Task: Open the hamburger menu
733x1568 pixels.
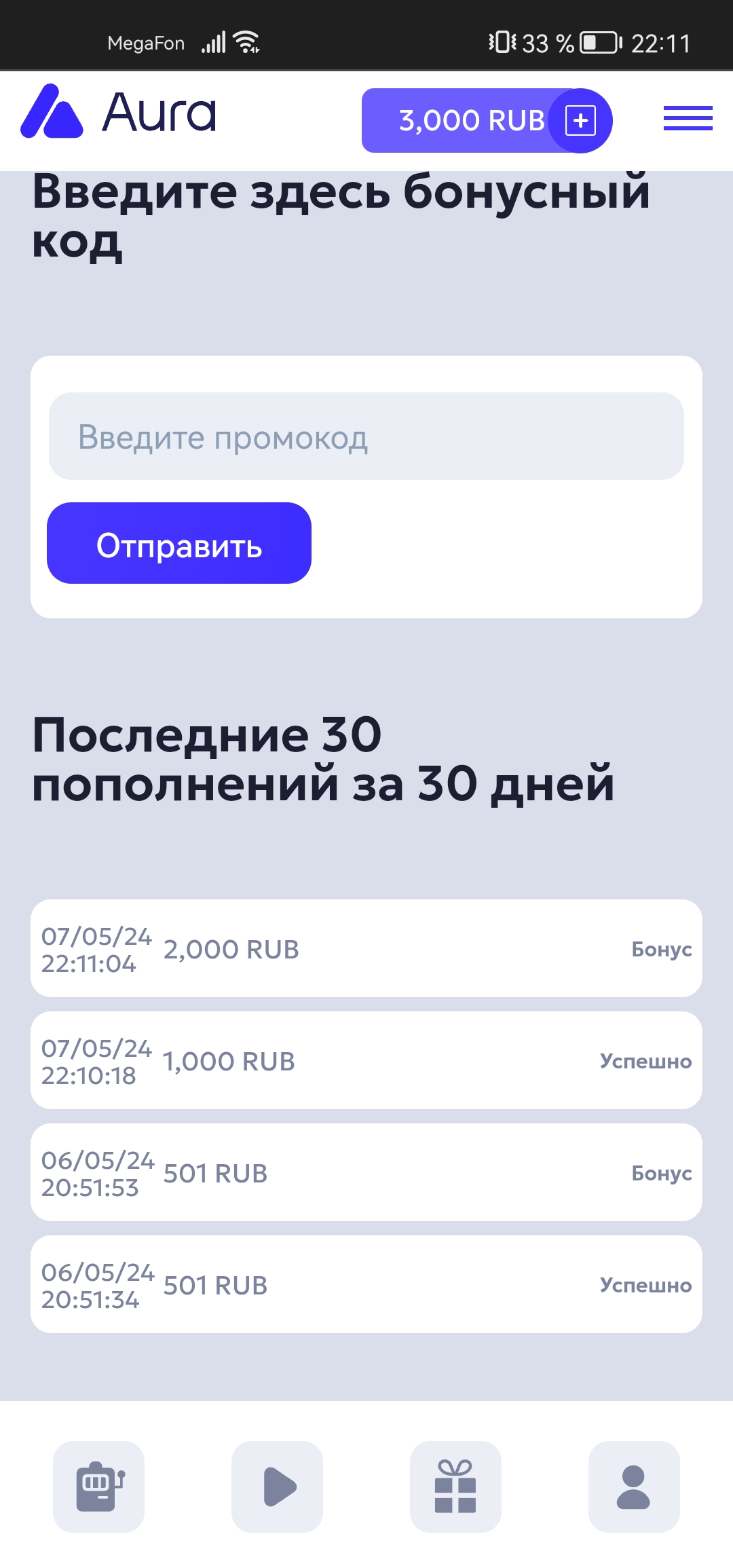Action: pos(688,118)
